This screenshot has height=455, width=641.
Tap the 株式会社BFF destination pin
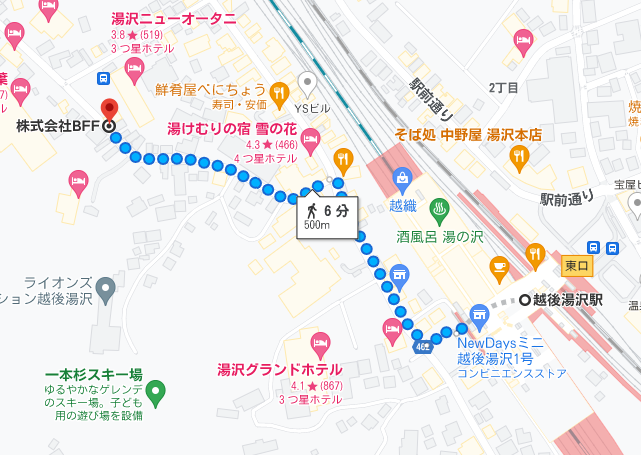[110, 109]
